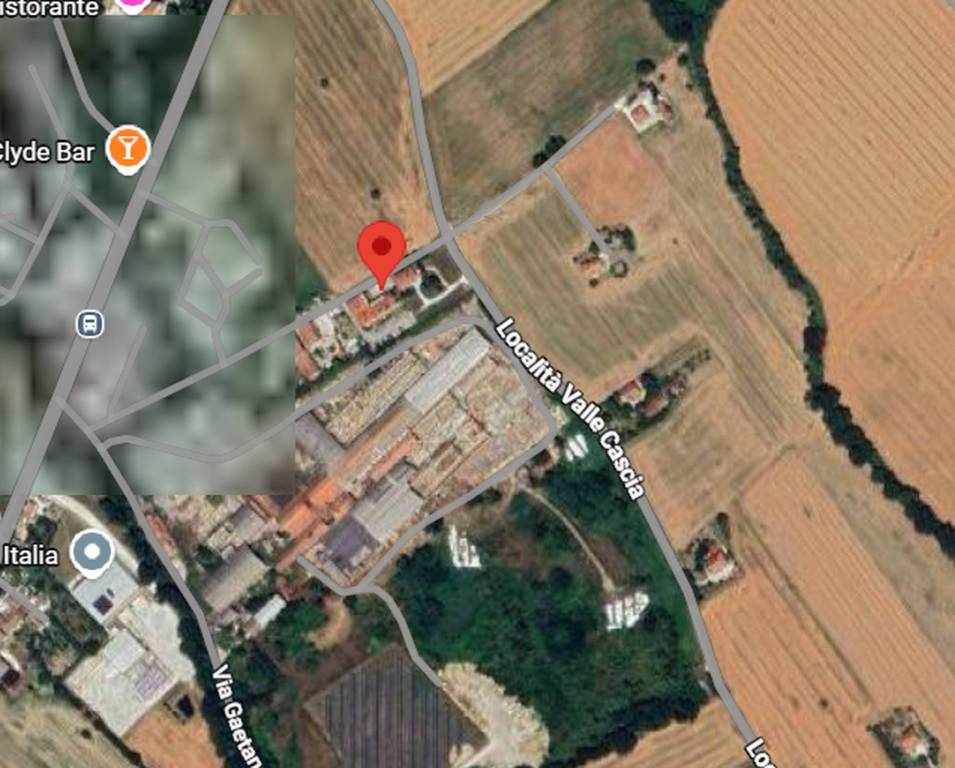Select the bus stop icon
Viewport: 955px width, 768px height.
(x=90, y=323)
